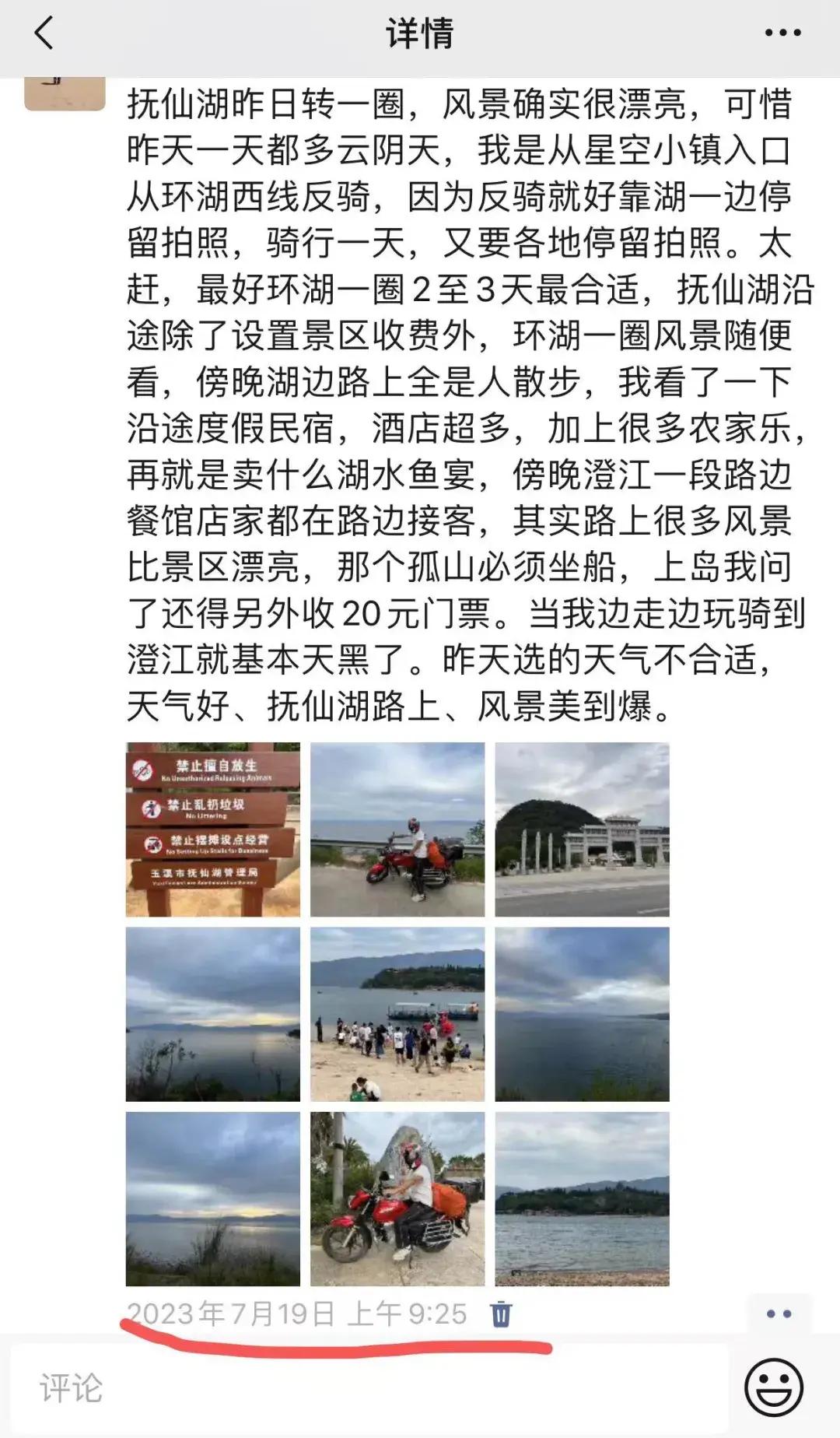Delete this post with the trash icon
This screenshot has width=840, height=1438.
point(501,1313)
